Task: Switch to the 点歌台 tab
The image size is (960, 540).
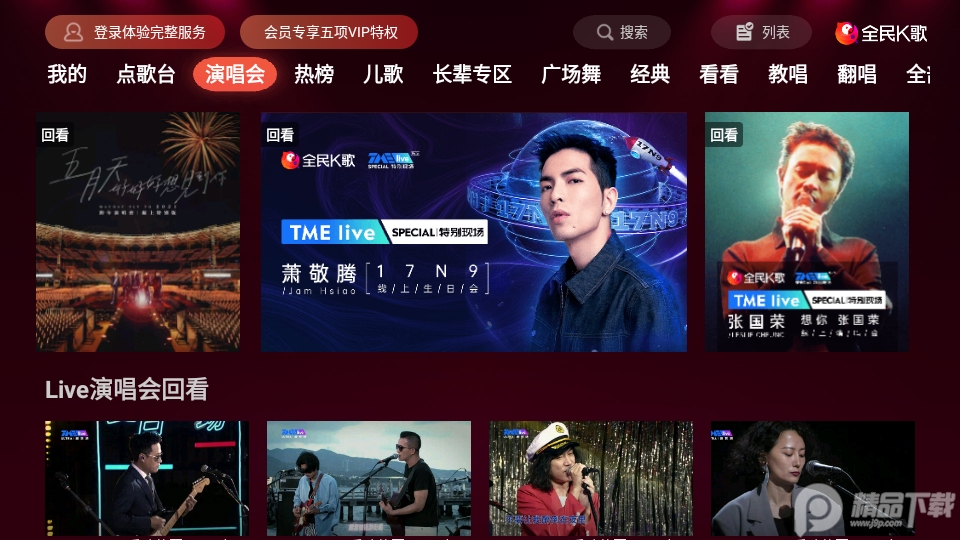Action: [x=146, y=74]
